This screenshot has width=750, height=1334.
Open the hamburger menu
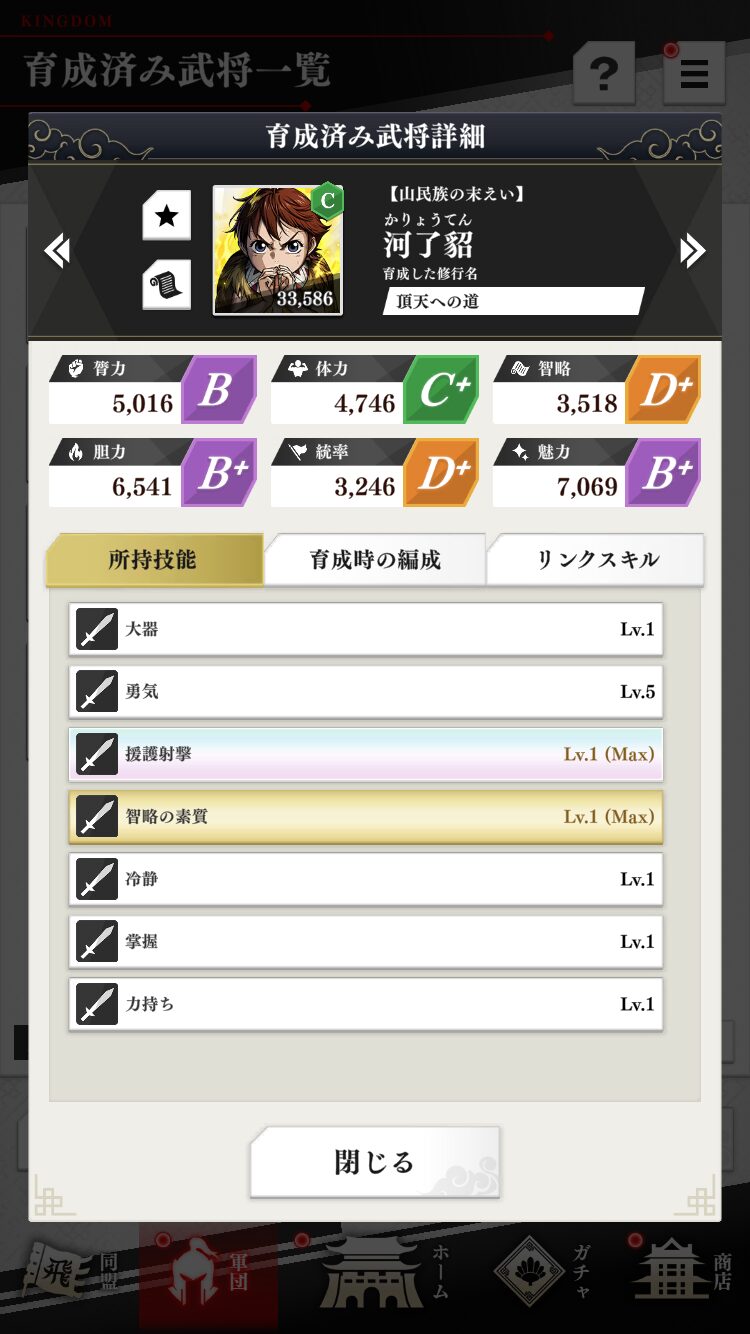click(x=693, y=73)
